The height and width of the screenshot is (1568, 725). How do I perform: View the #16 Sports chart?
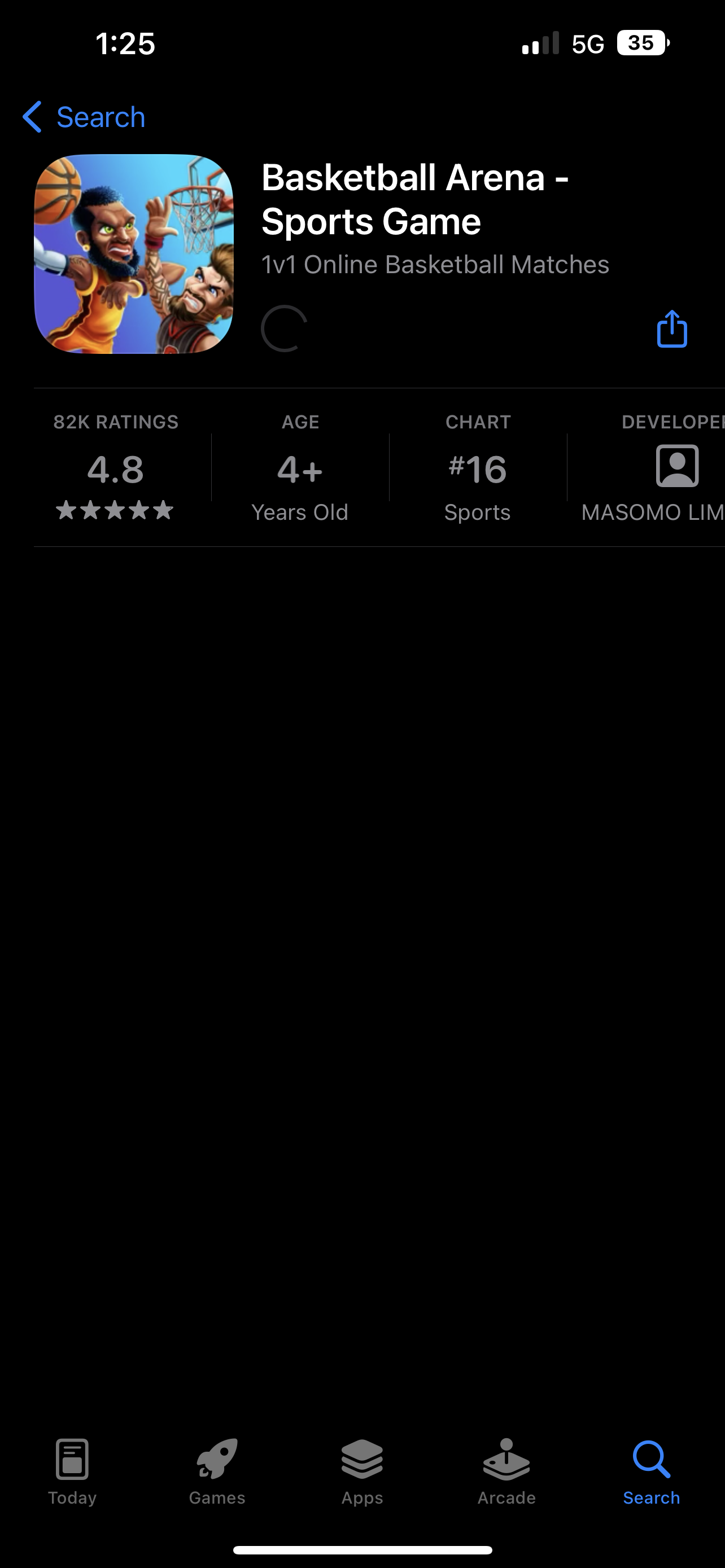477,468
